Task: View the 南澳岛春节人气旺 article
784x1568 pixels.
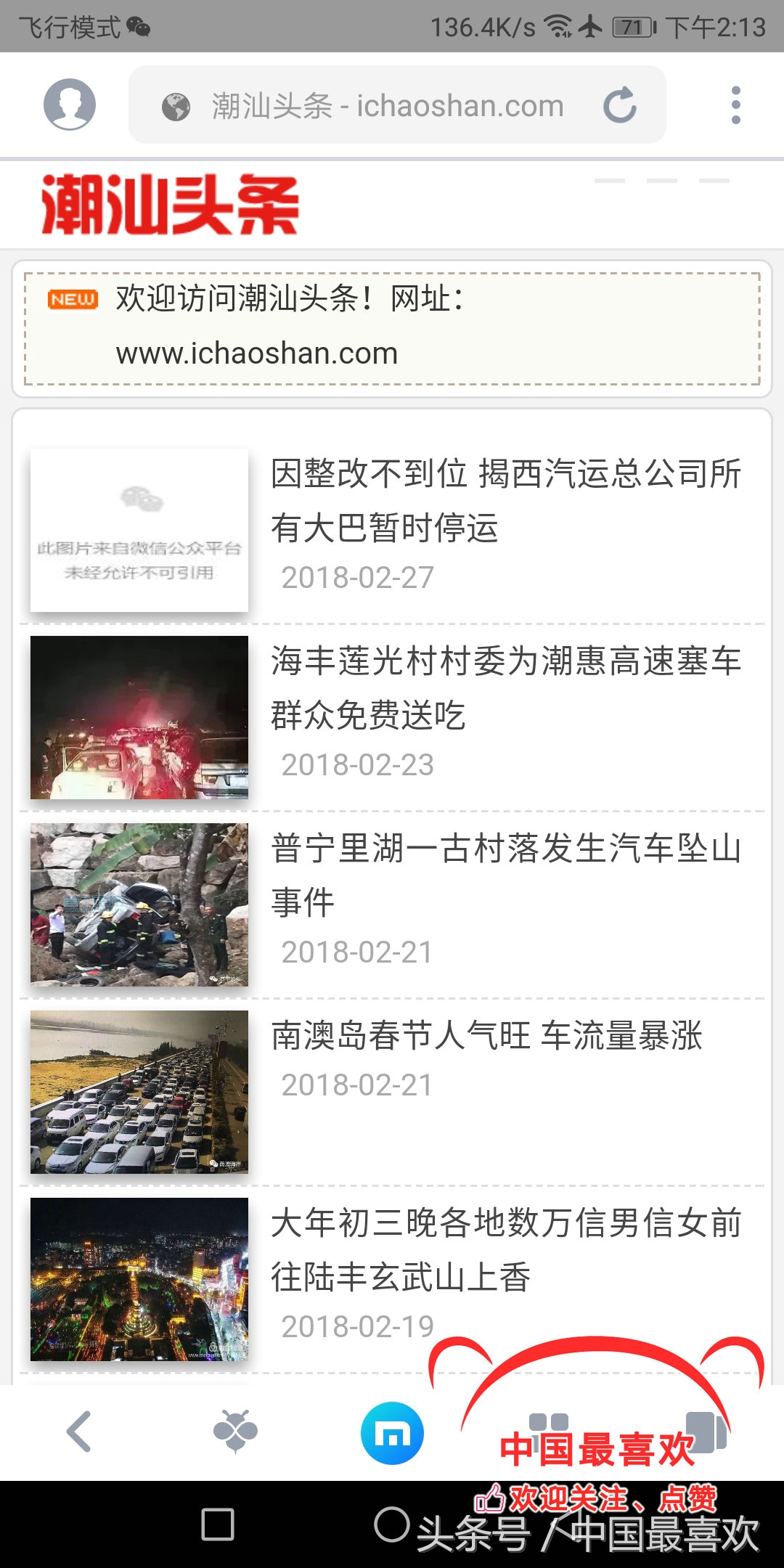Action: tap(486, 1035)
